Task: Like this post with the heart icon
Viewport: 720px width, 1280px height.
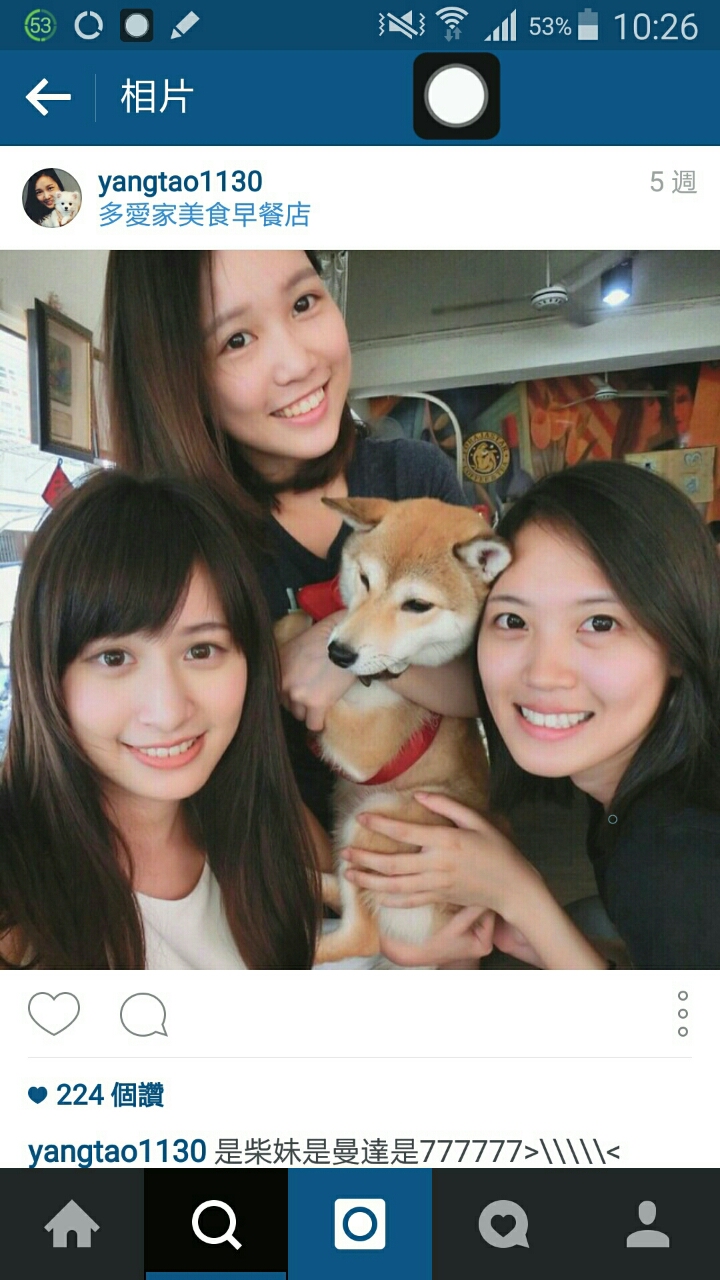Action: click(54, 1014)
